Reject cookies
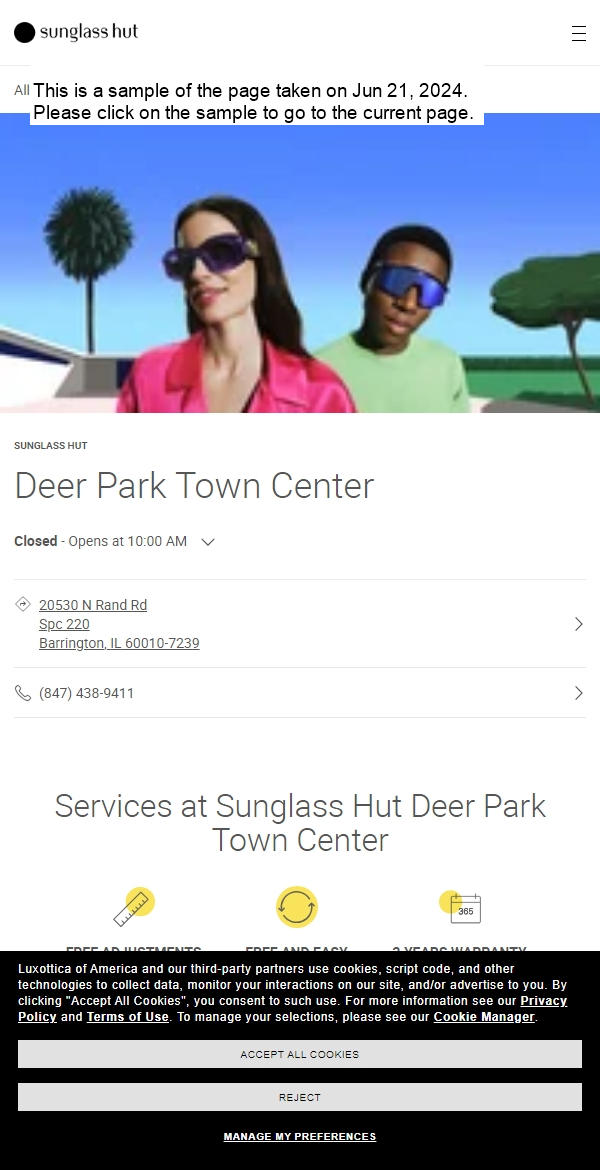Viewport: 600px width, 1170px height. click(x=299, y=1097)
